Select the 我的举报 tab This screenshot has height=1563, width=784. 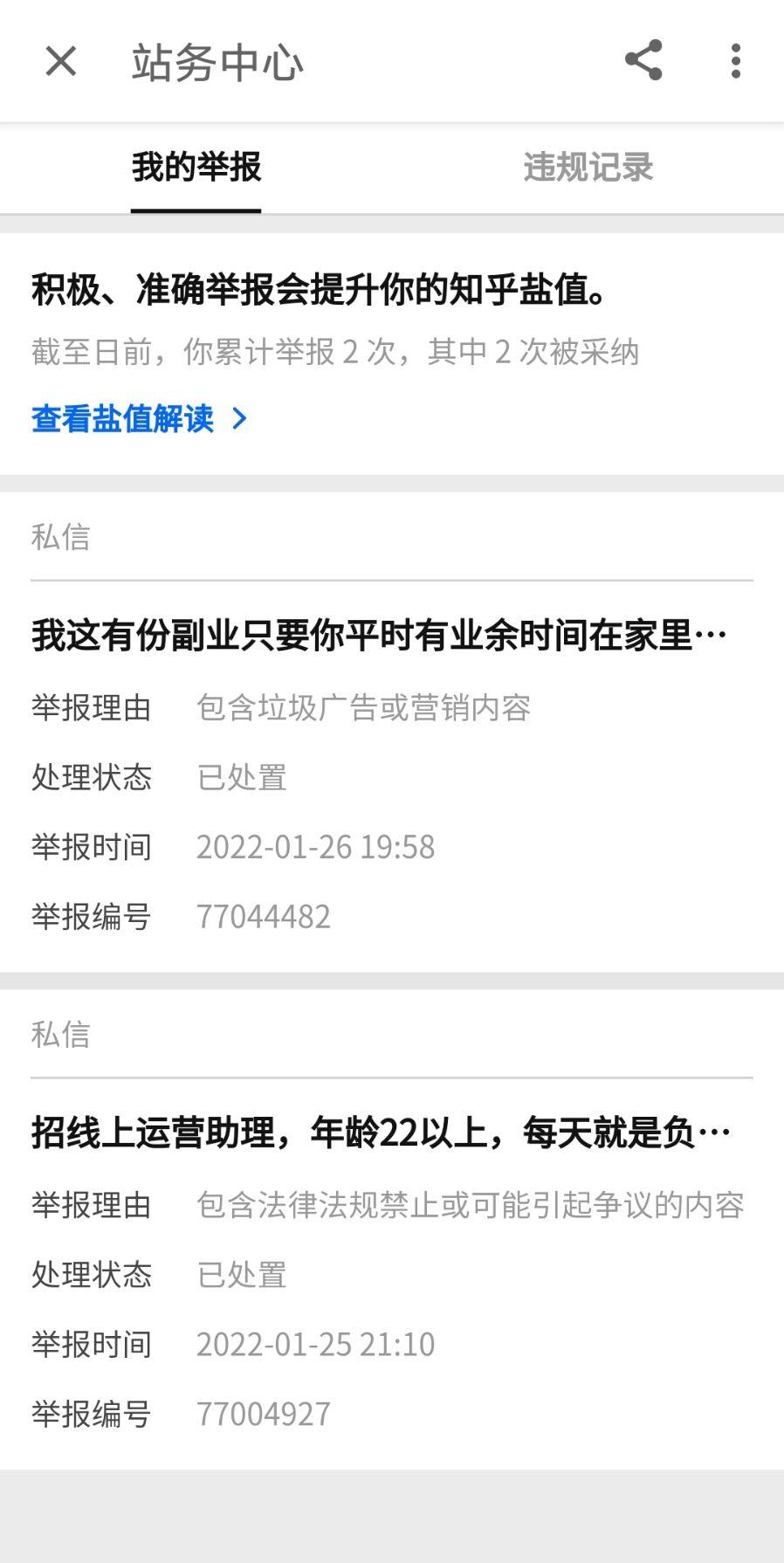[x=196, y=168]
